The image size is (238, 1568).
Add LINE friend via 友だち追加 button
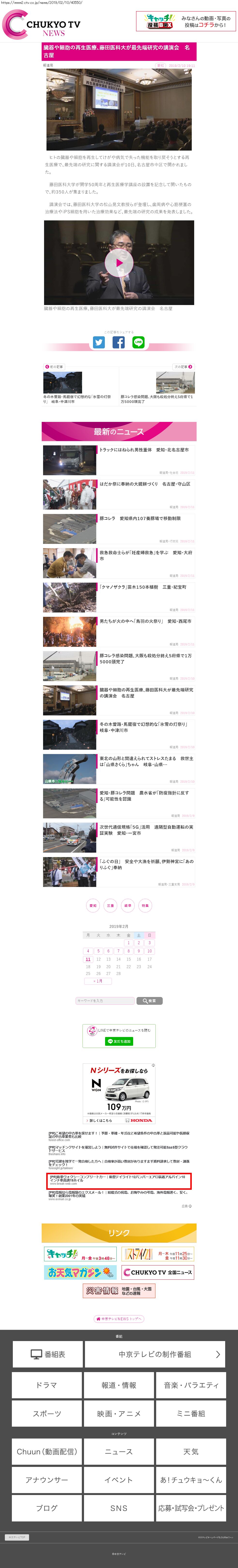[x=119, y=1041]
